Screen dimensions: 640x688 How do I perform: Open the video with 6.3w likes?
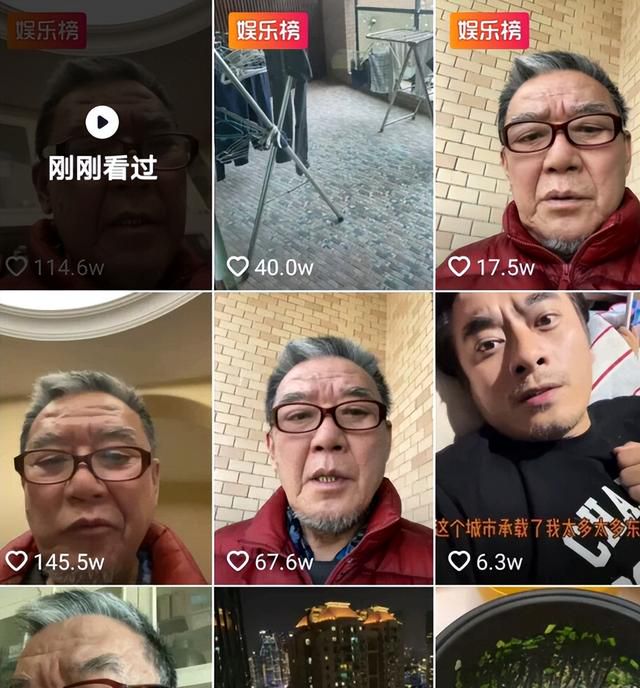pyautogui.click(x=538, y=438)
